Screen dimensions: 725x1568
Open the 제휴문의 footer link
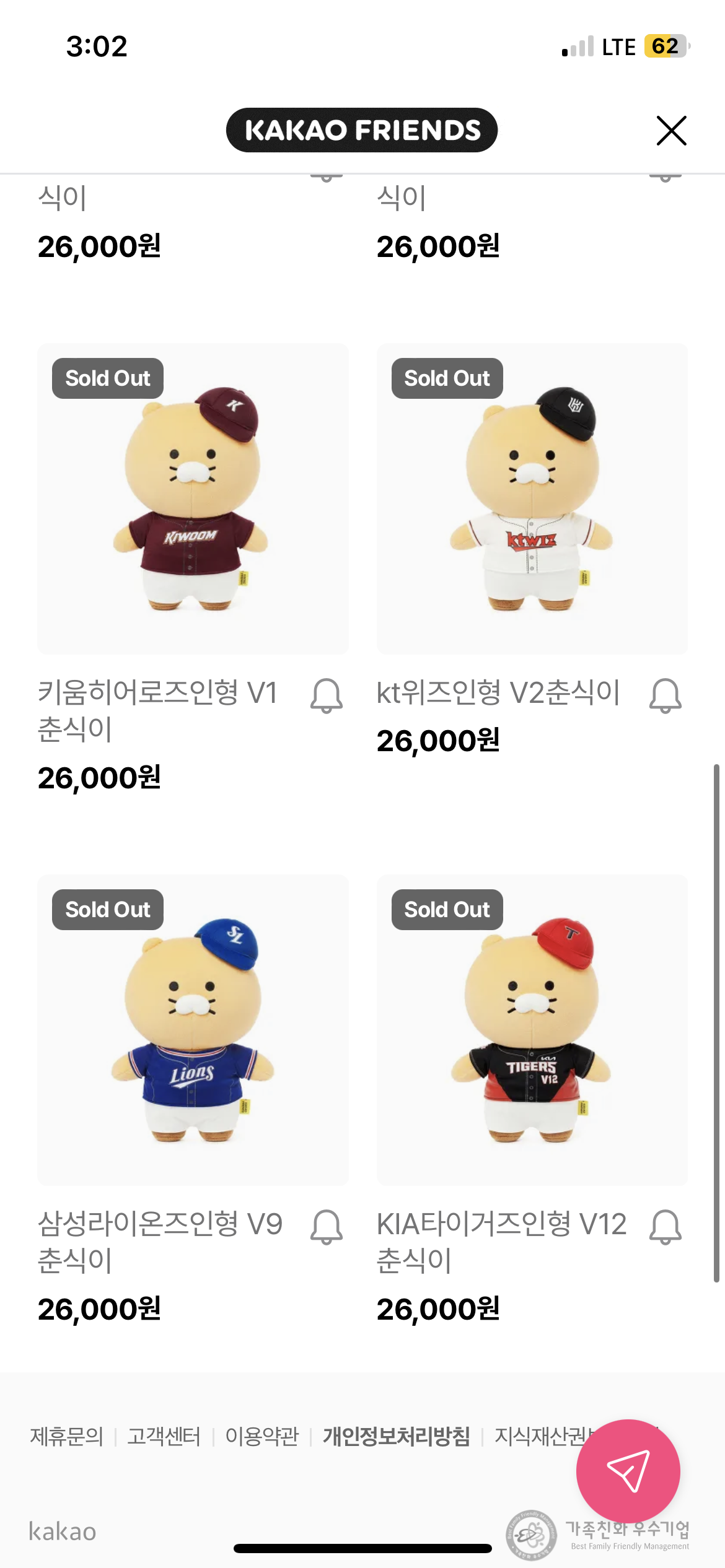click(x=67, y=1436)
